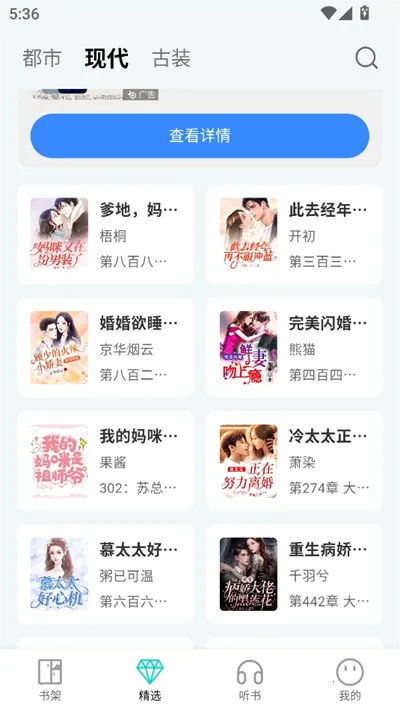Open 完美闪婚 by 熊猫
Image resolution: width=400 pixels, height=711 pixels.
295,348
